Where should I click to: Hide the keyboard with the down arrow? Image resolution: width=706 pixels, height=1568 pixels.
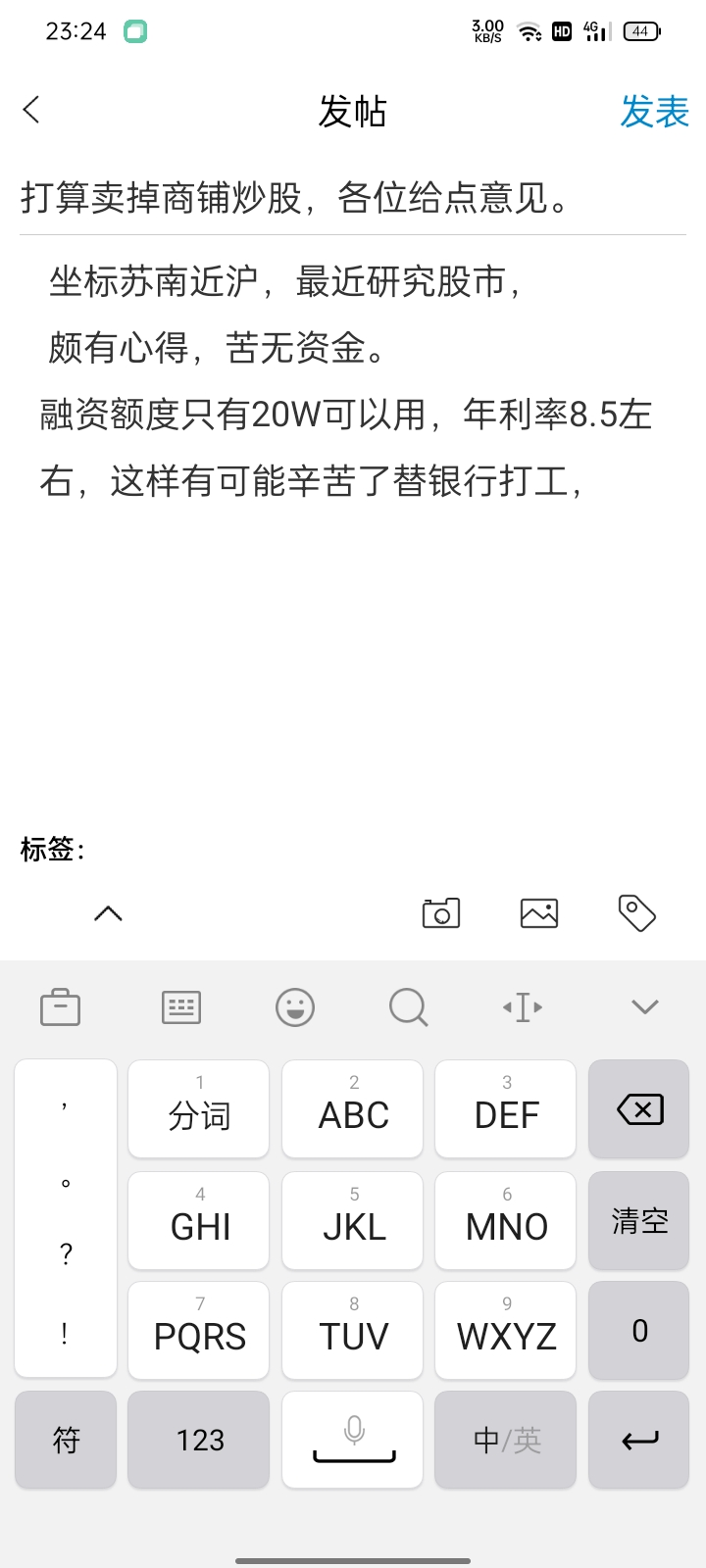pos(644,1007)
